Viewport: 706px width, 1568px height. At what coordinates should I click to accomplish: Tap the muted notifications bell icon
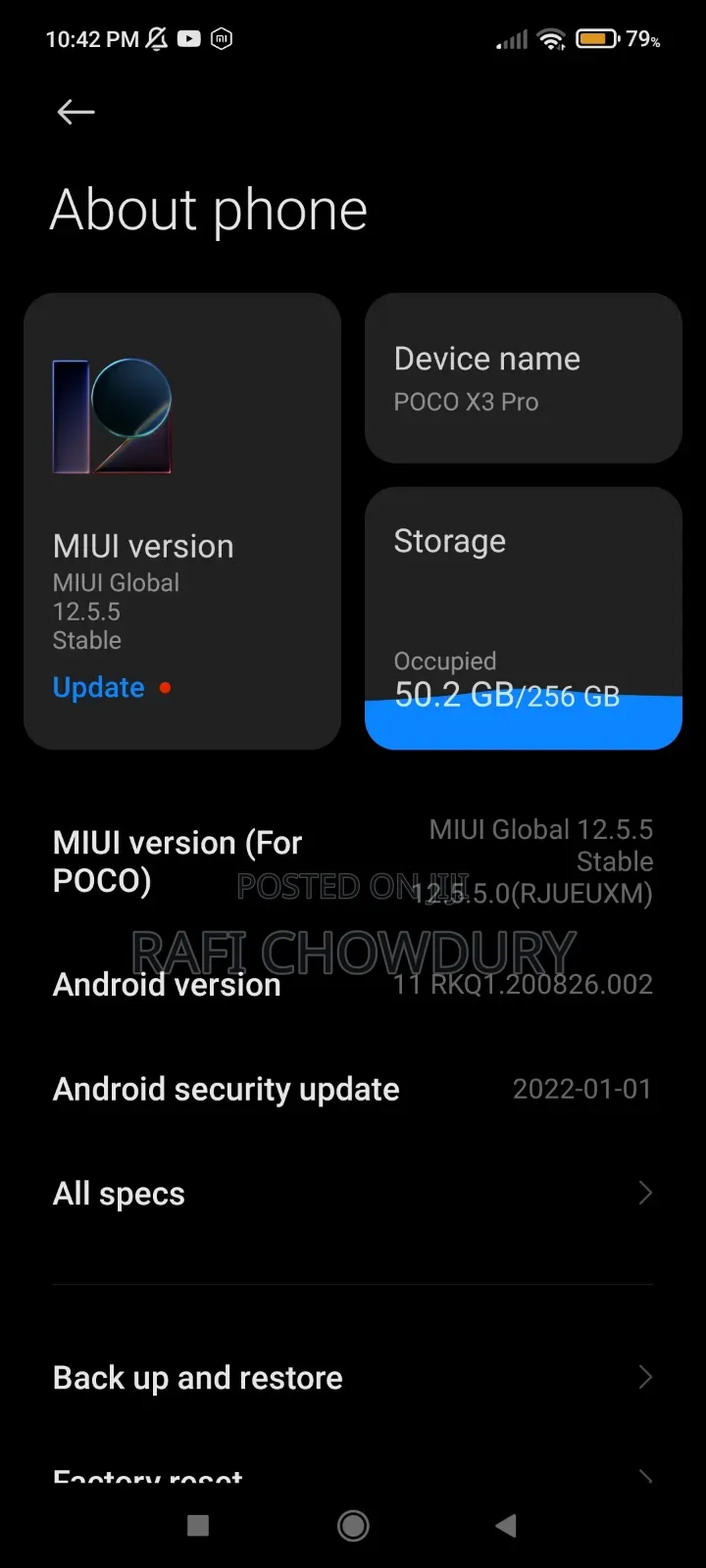click(155, 37)
